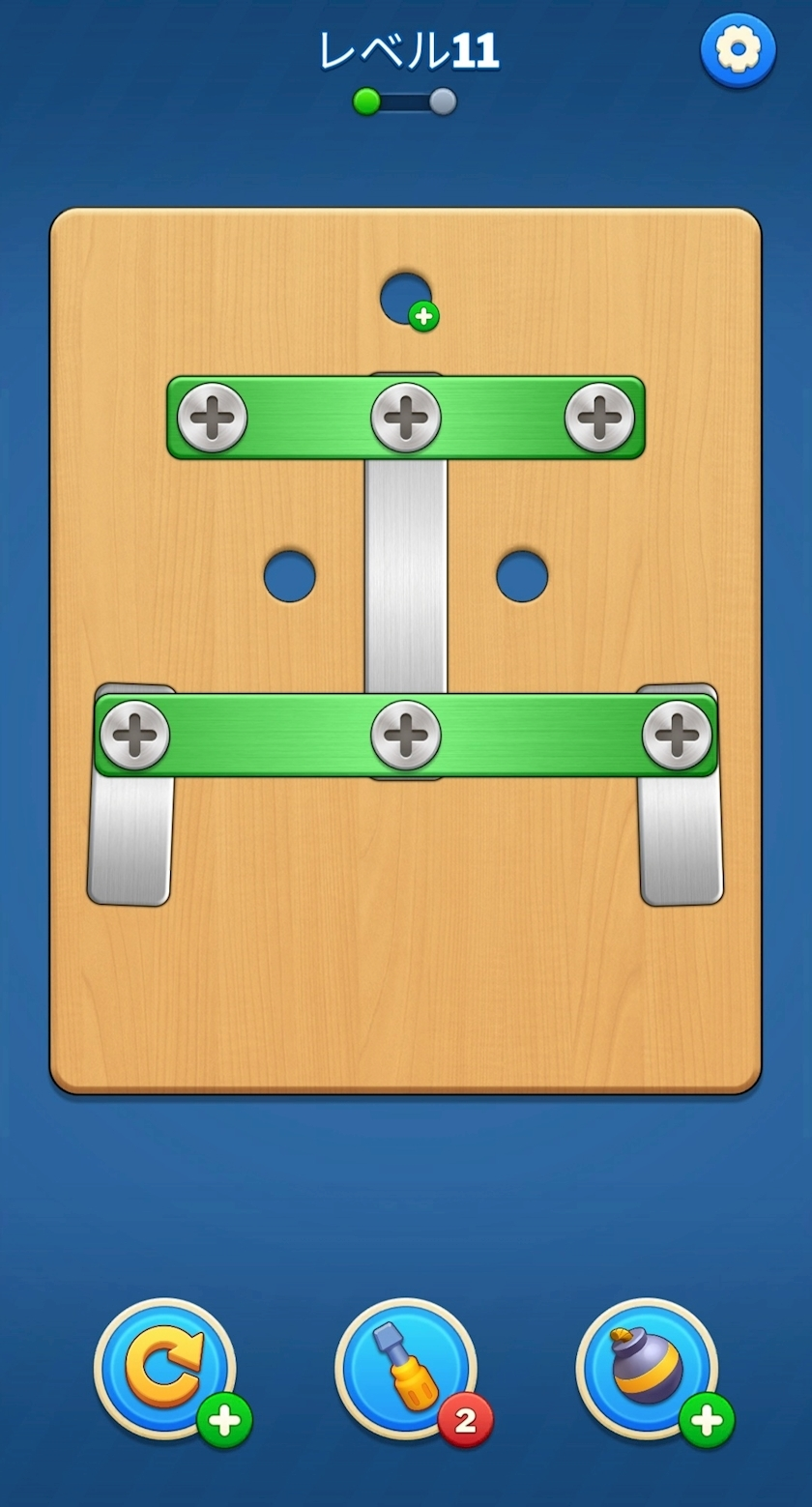Remove the left screw on top green bar
Image resolution: width=812 pixels, height=1507 pixels.
point(213,418)
